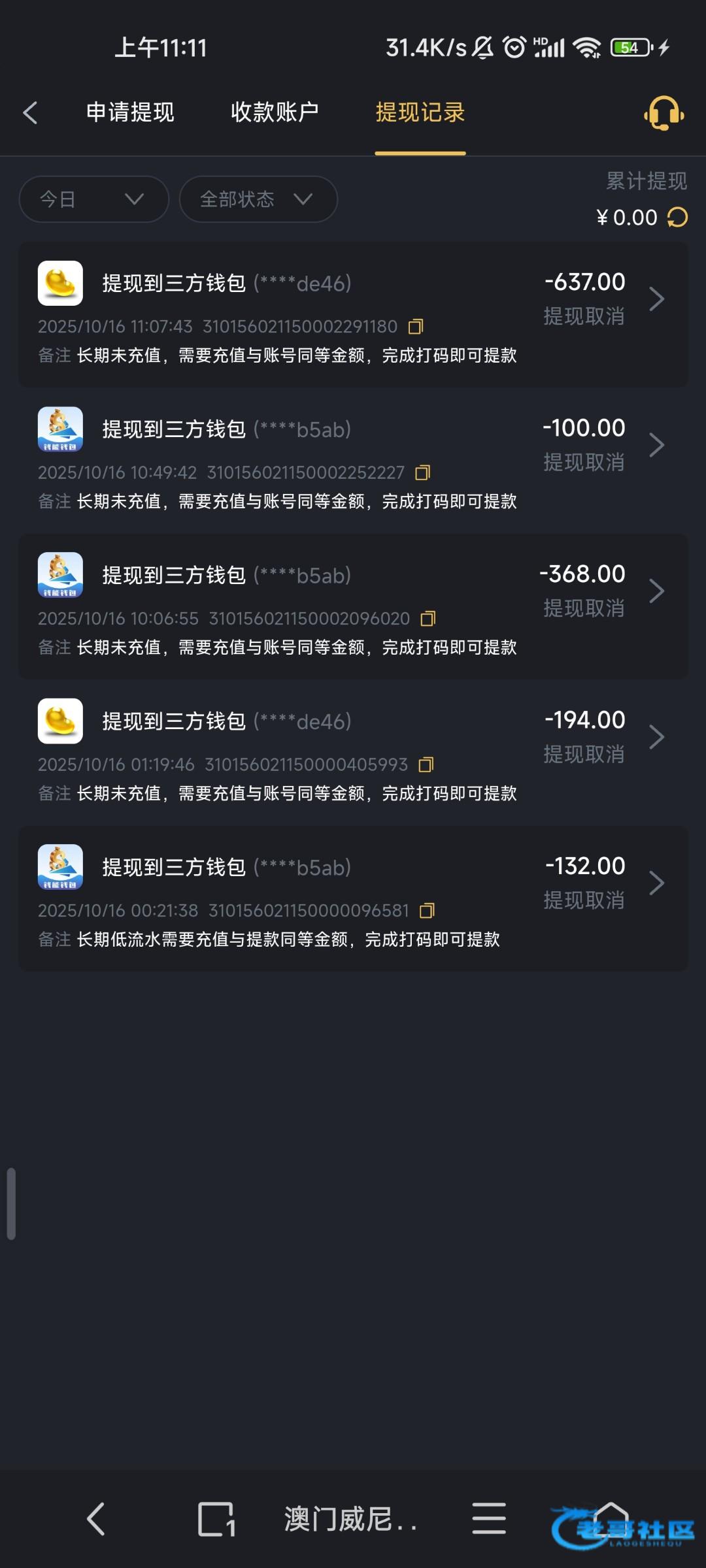Image resolution: width=706 pixels, height=1568 pixels.
Task: Refresh the 累计提现 total amount
Action: 677,218
